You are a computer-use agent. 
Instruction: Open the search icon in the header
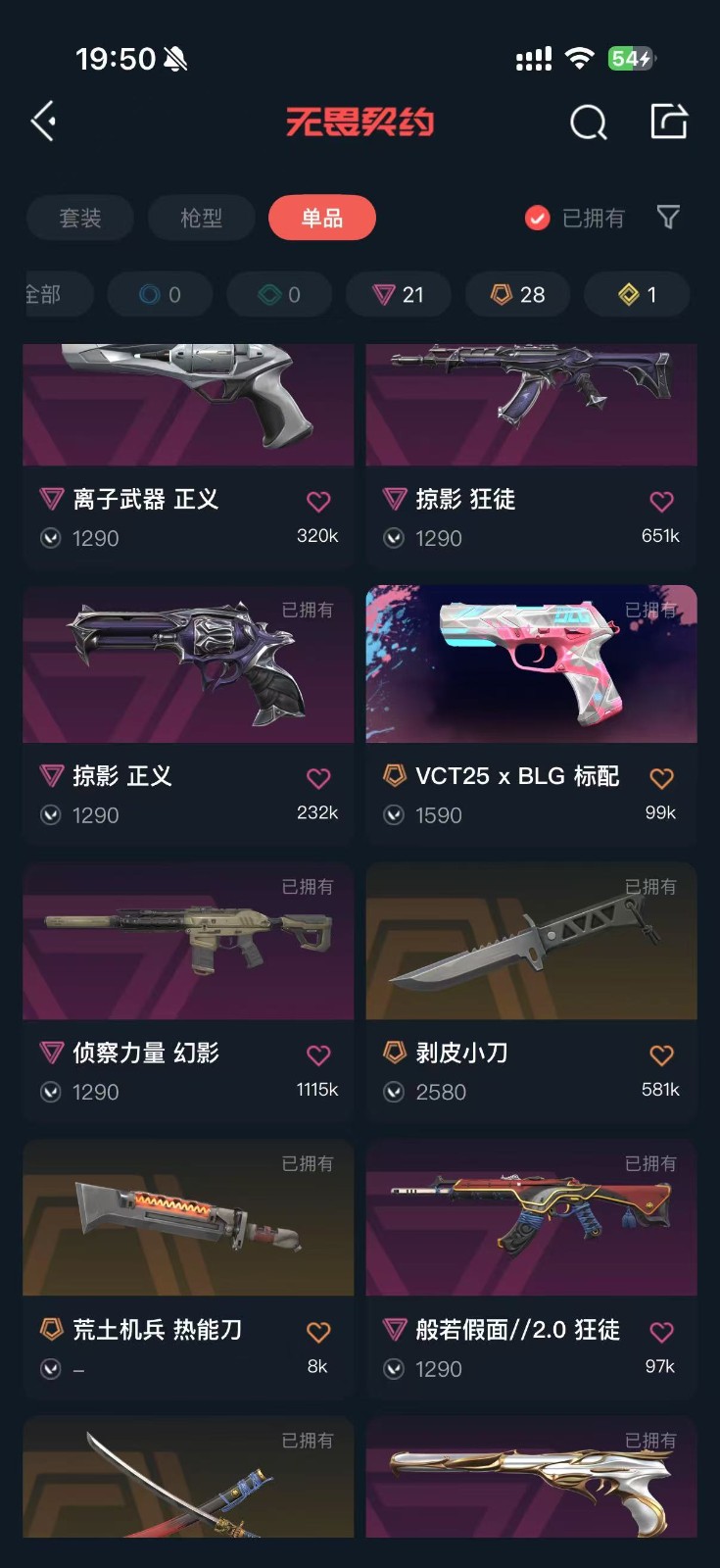point(588,123)
